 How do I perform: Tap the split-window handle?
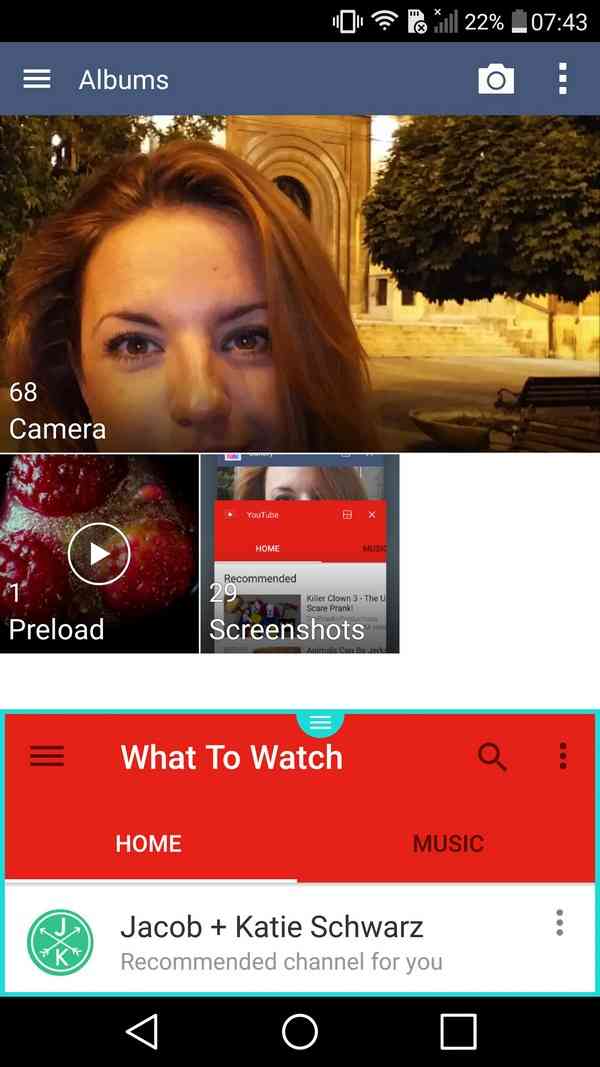point(320,721)
